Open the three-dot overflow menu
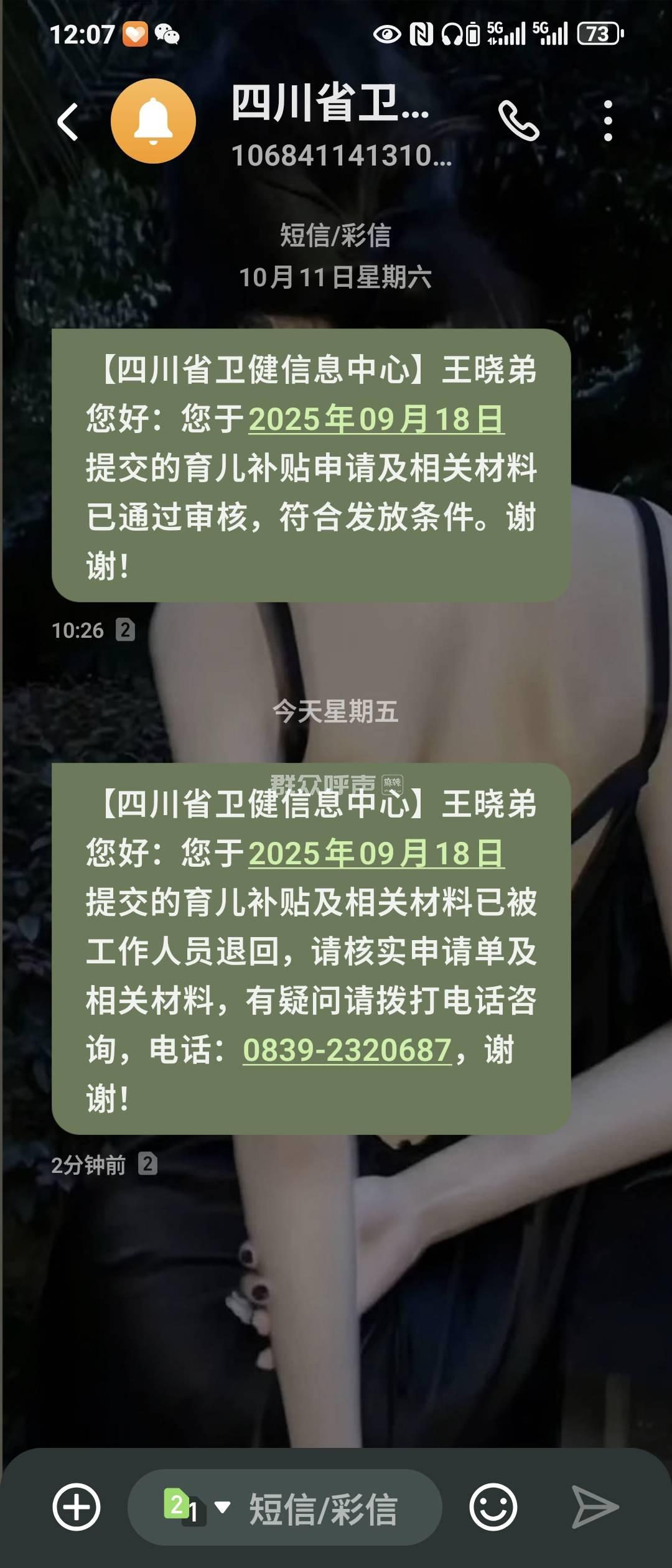 608,121
